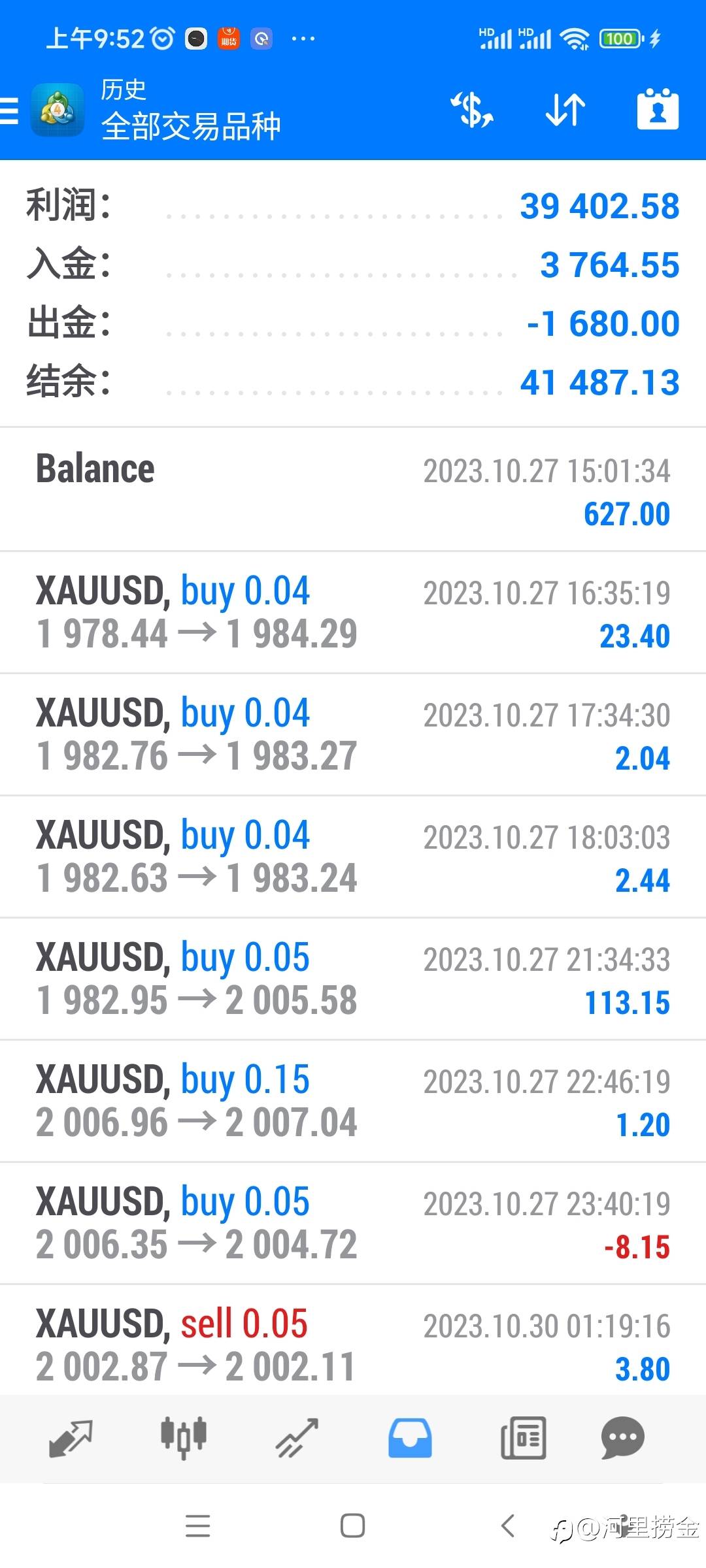Screen dimensions: 706x1568
Task: Open the XAUUSD trade closed at 17:34:30
Action: coord(353,734)
